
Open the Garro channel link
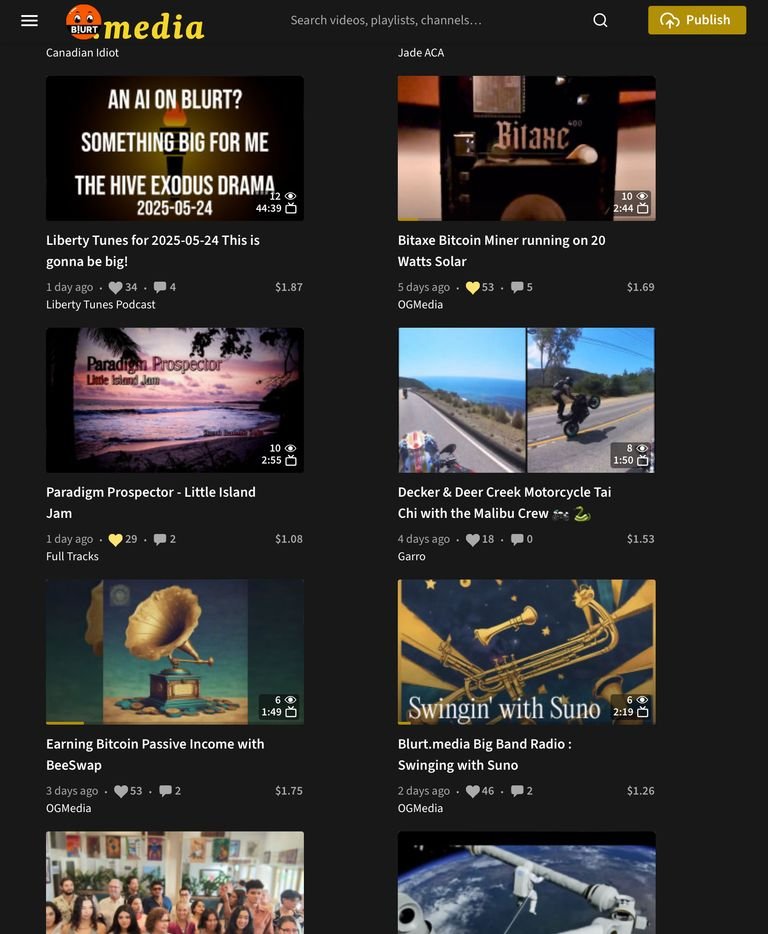click(x=411, y=557)
